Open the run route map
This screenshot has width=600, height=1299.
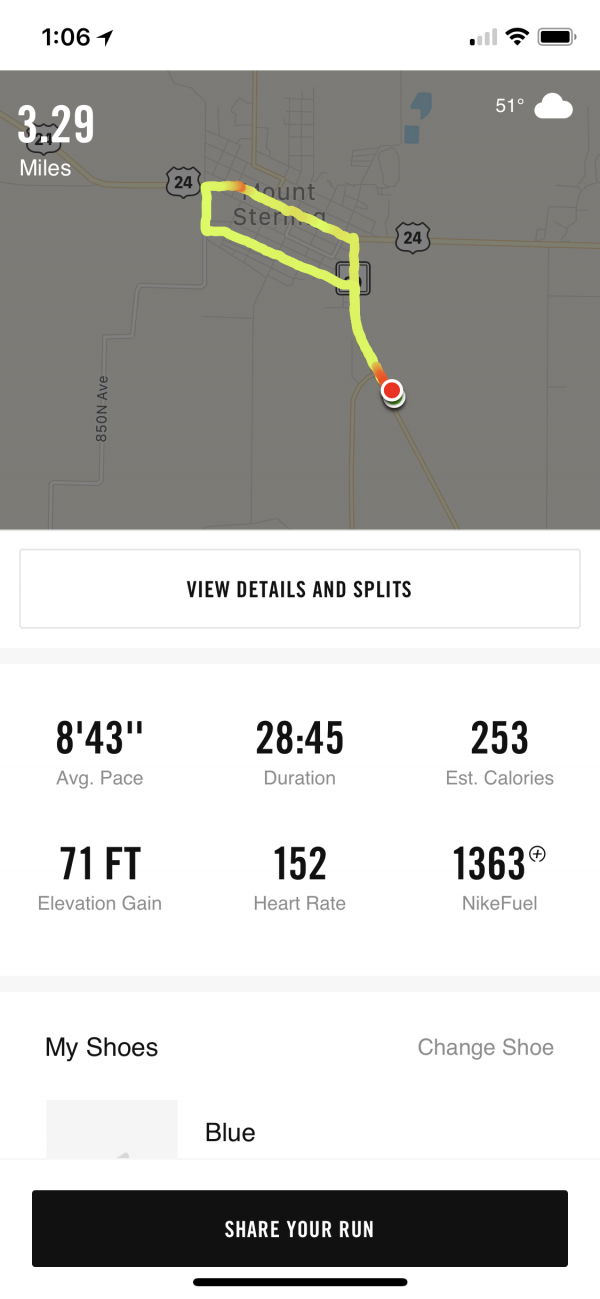pos(300,300)
